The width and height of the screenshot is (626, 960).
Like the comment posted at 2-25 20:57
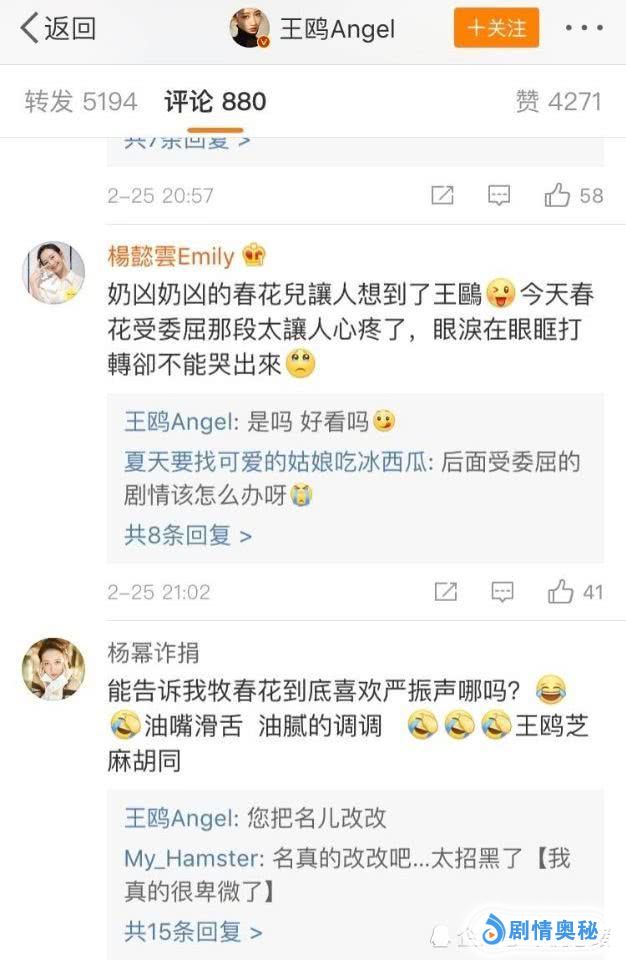tap(574, 196)
